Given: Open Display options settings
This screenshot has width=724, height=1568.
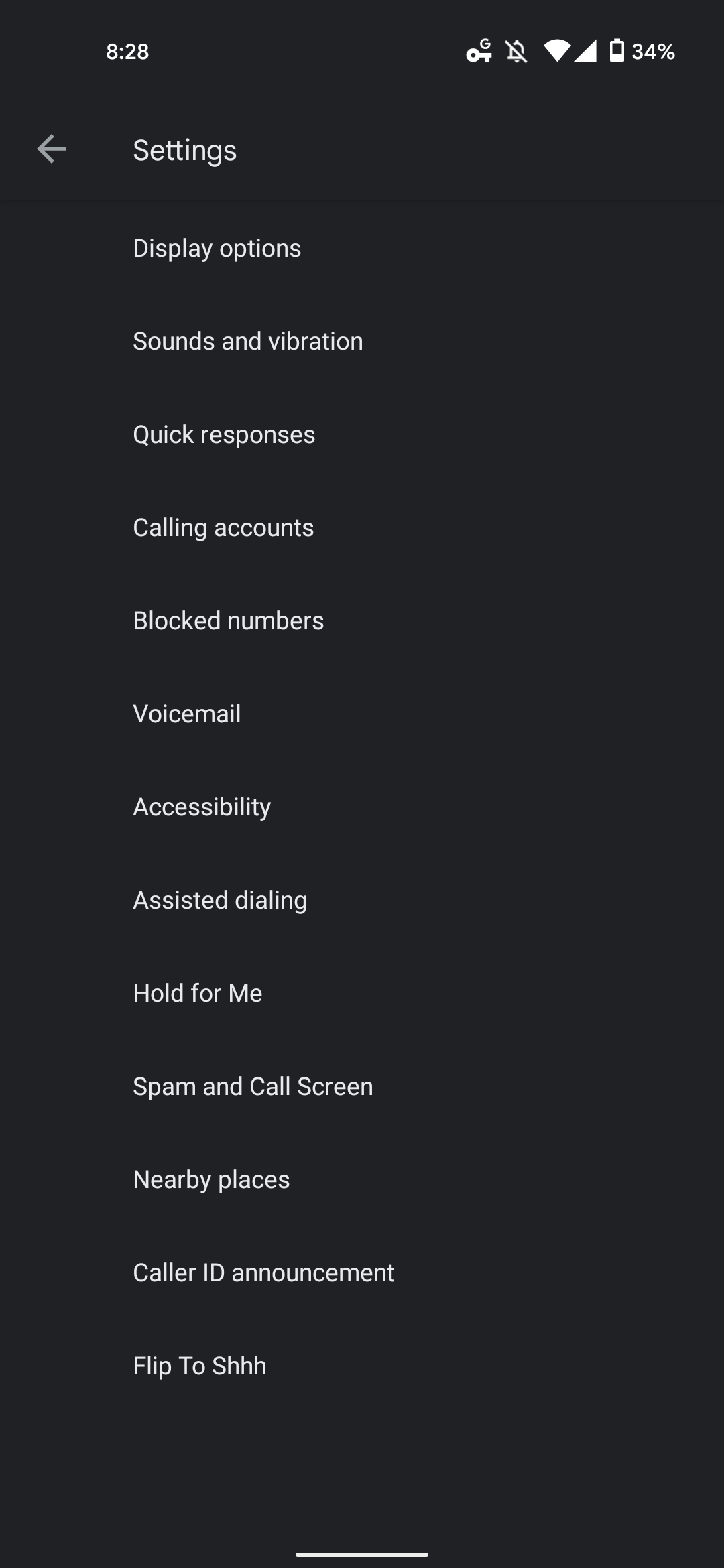Looking at the screenshot, I should pos(217,248).
